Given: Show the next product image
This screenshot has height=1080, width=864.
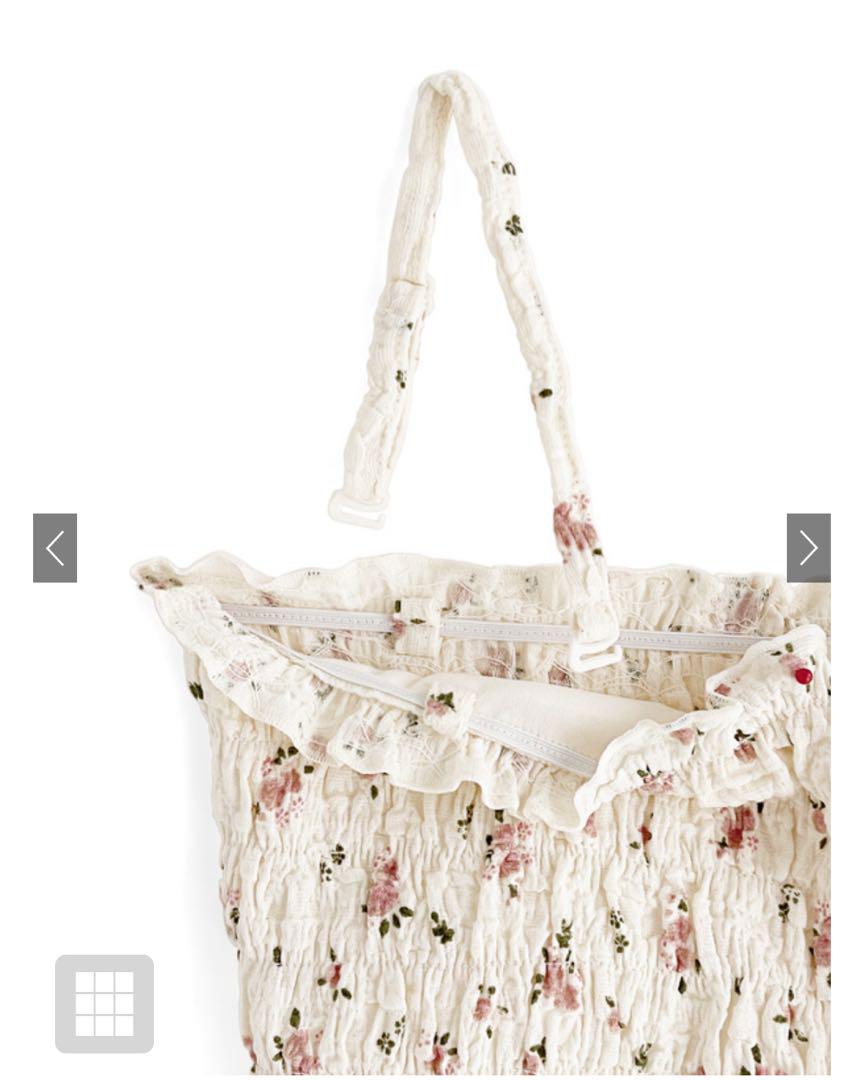Looking at the screenshot, I should click(808, 548).
